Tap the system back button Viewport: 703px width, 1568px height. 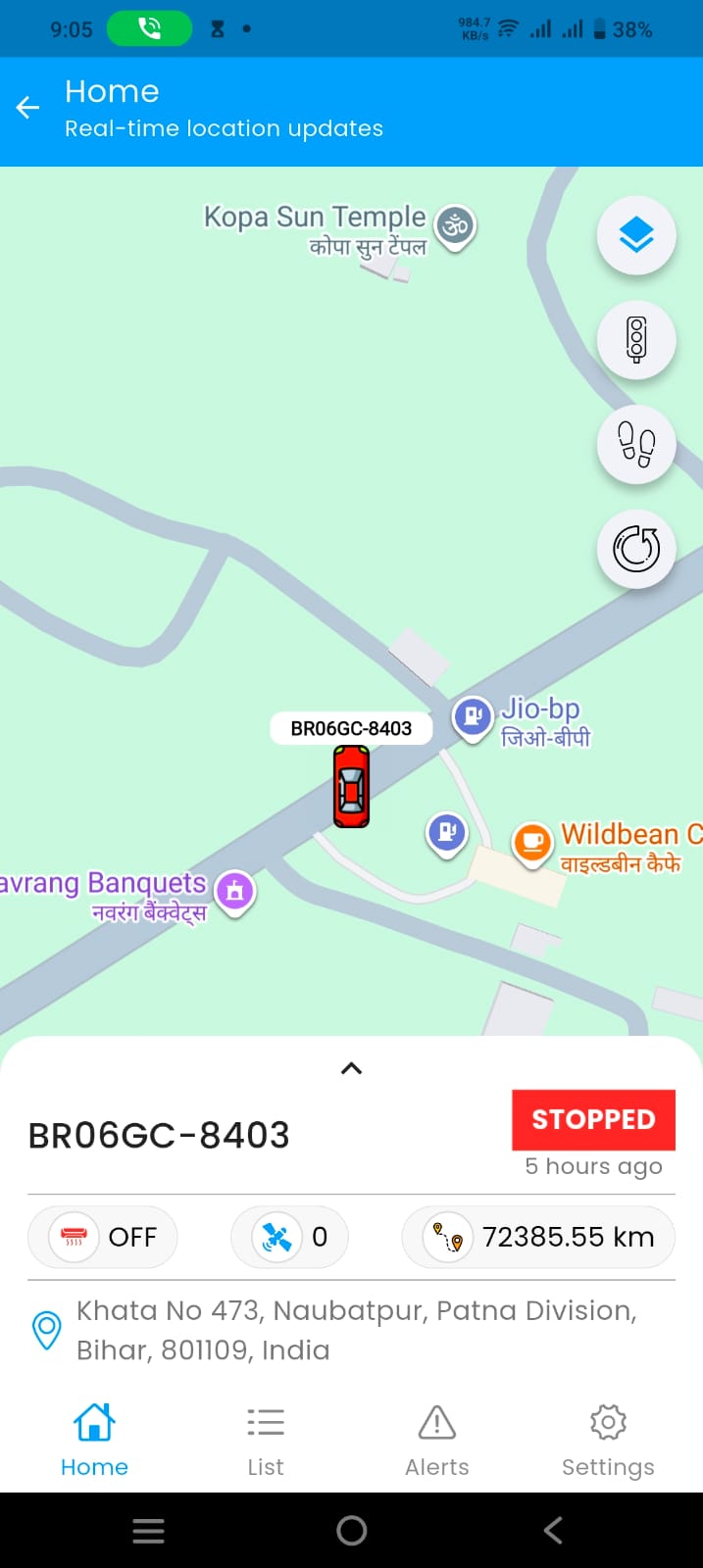[553, 1530]
